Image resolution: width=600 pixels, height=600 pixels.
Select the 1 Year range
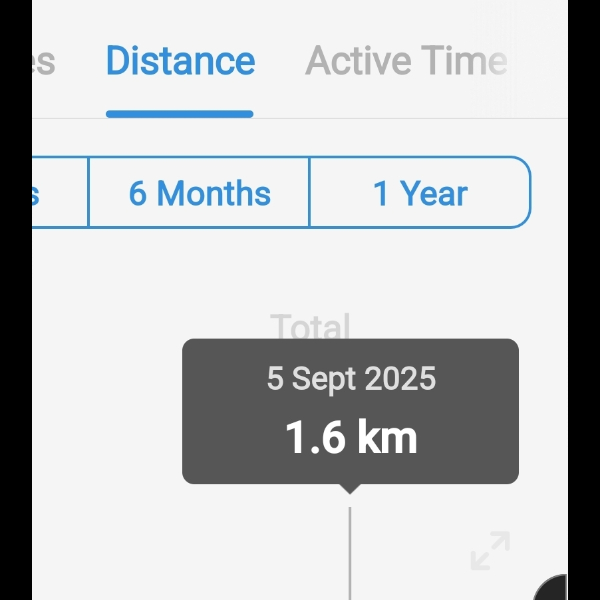click(419, 193)
